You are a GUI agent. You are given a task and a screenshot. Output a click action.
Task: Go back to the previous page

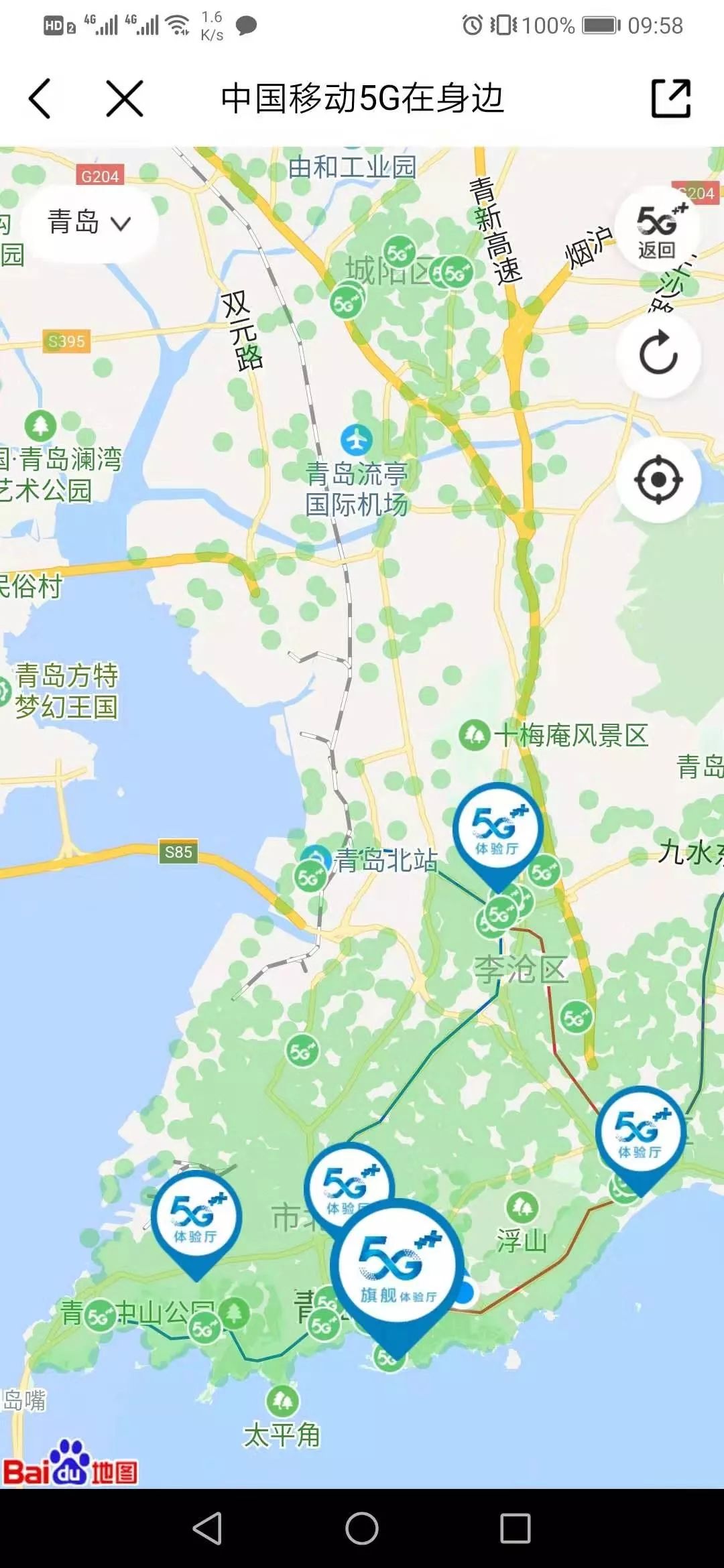click(40, 99)
